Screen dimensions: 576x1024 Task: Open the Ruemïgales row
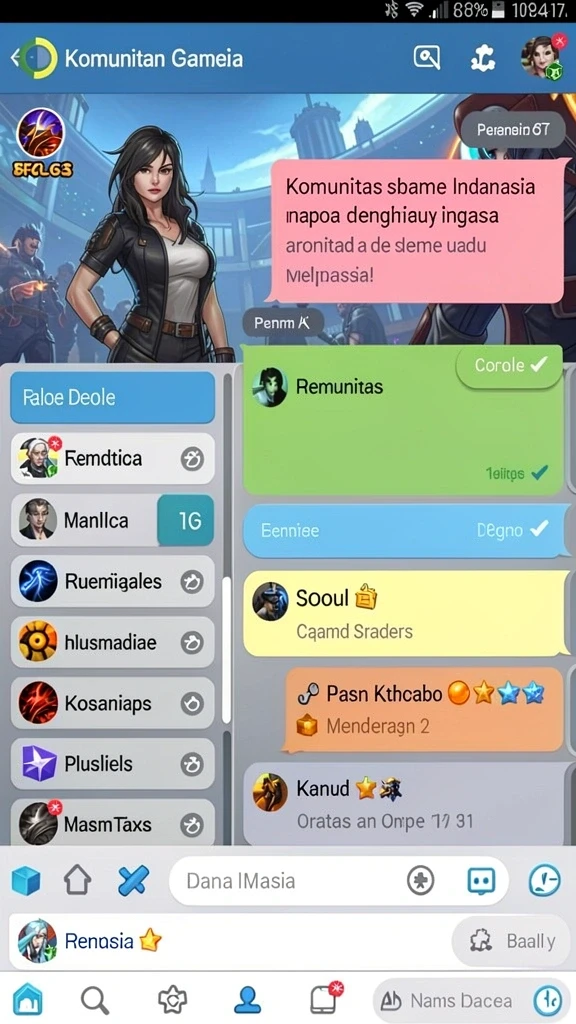click(x=112, y=581)
